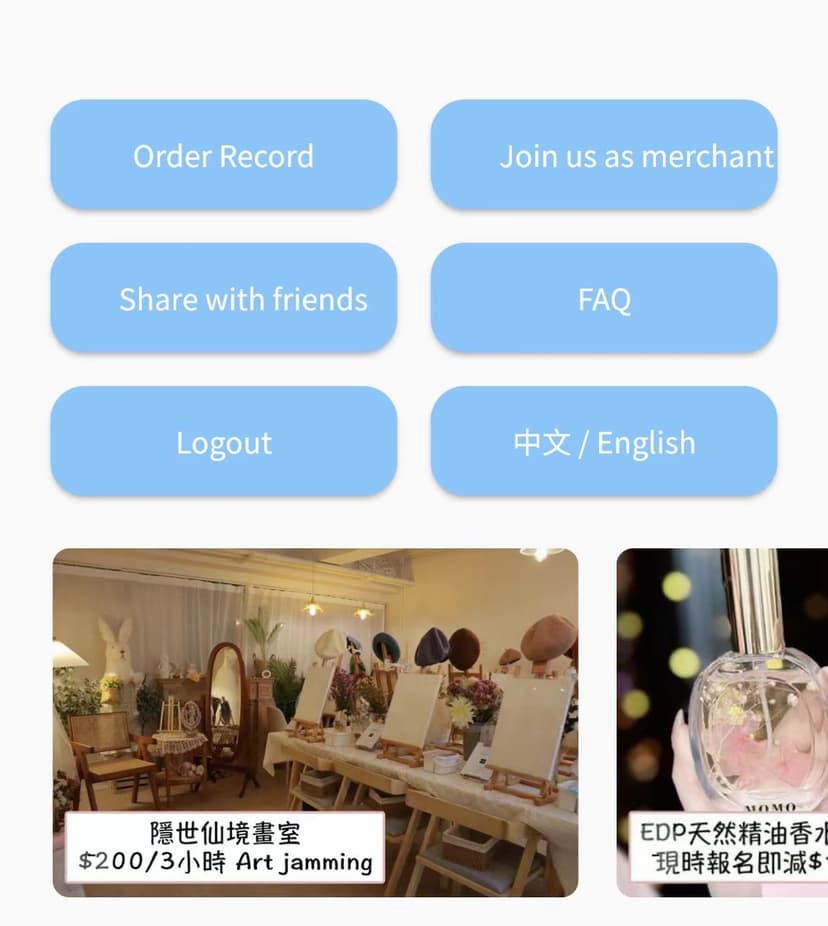Switch language with 中文 / English button
Screen dimensions: 828x926
[604, 442]
